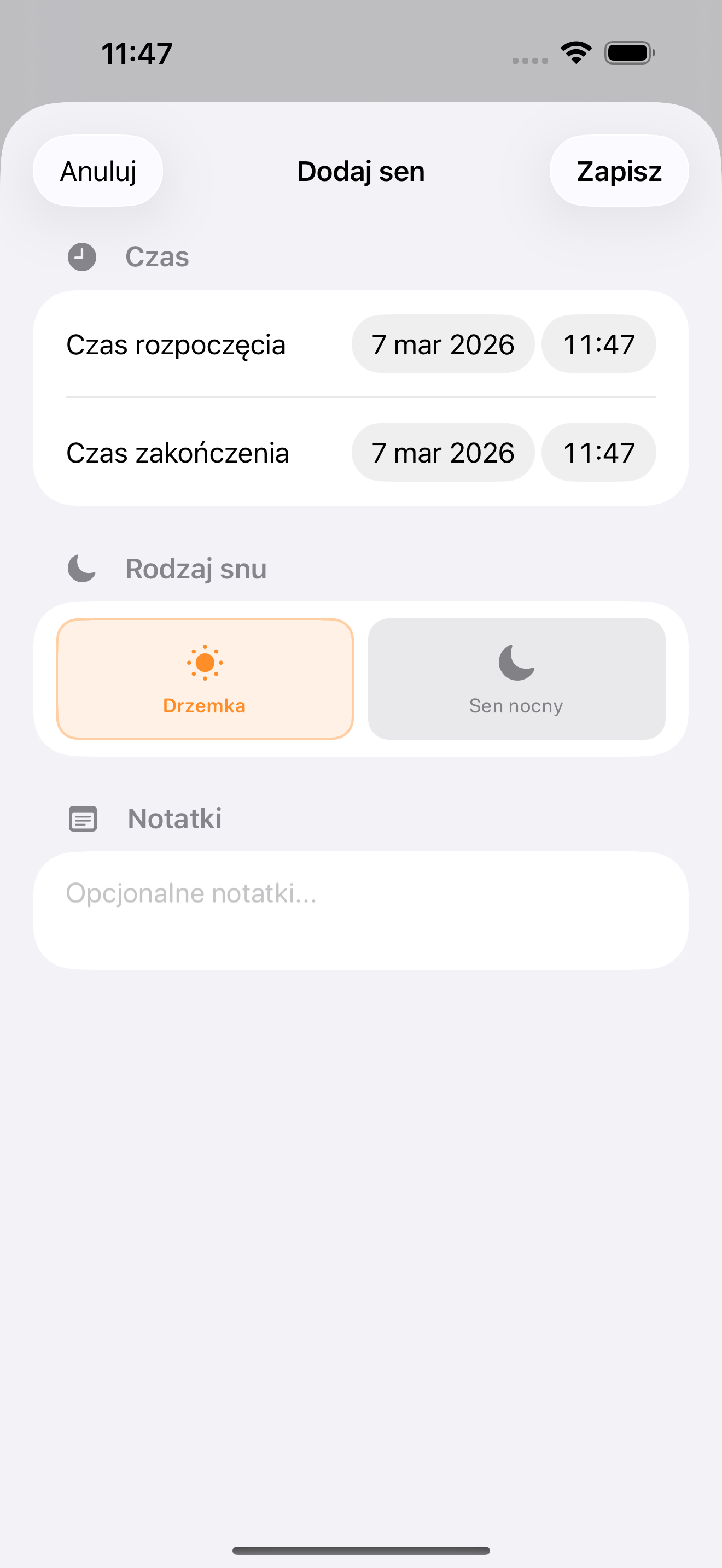Click the home indicator bar at bottom
Image resolution: width=722 pixels, height=1568 pixels.
[x=361, y=1549]
